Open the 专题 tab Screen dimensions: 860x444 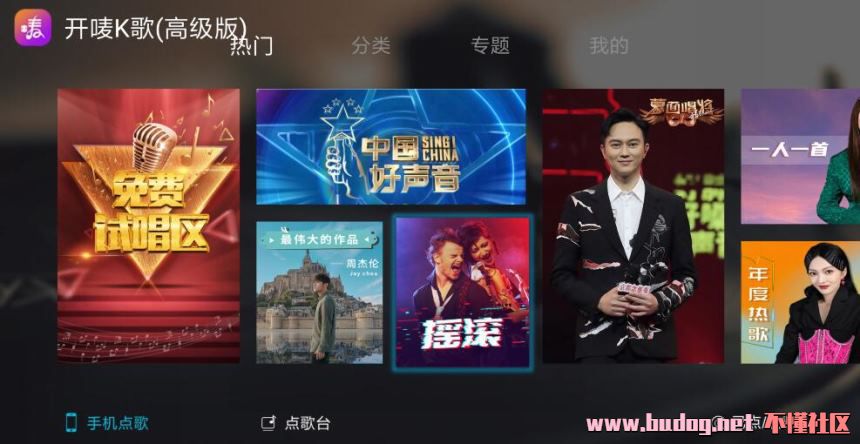490,45
